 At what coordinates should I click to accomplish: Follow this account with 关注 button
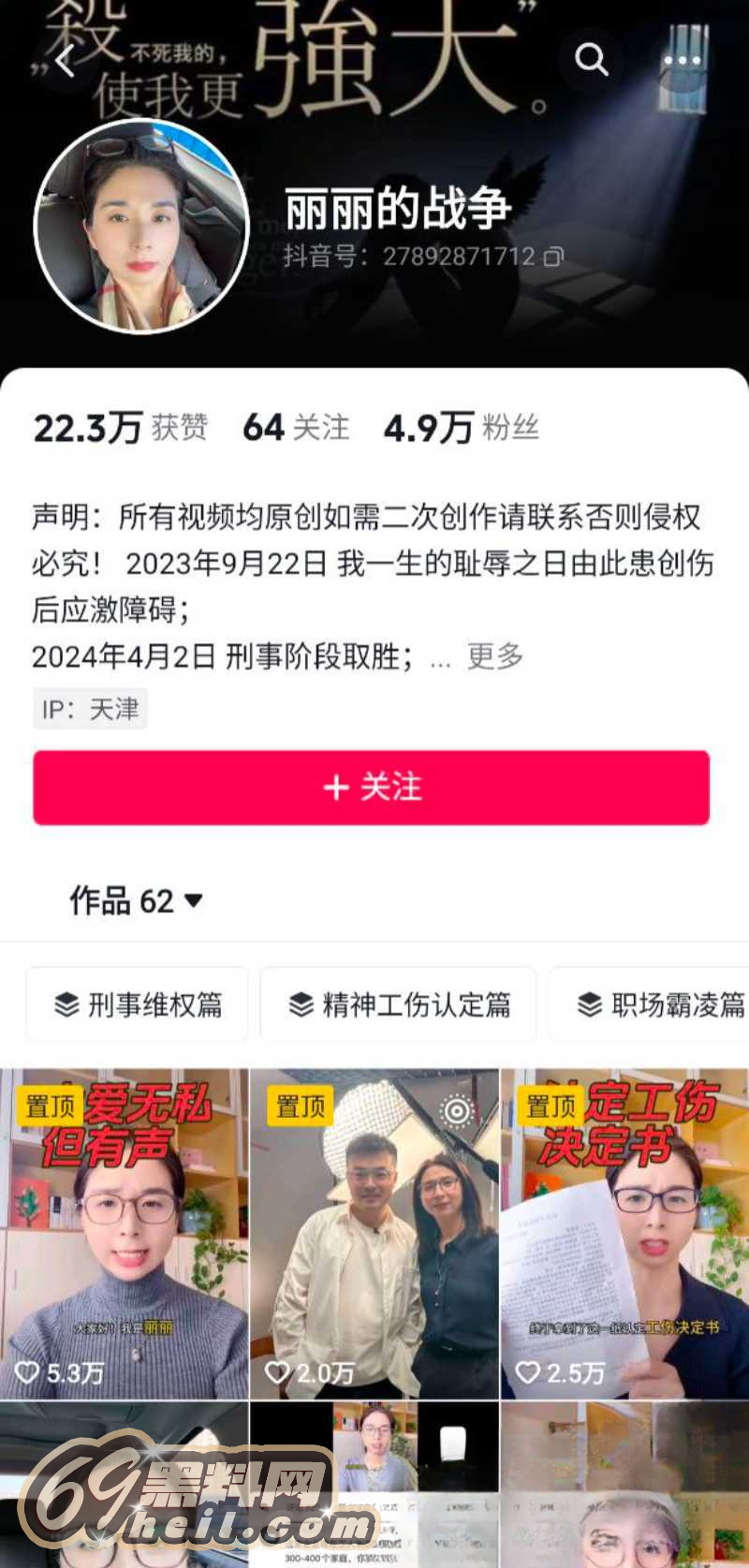point(372,787)
